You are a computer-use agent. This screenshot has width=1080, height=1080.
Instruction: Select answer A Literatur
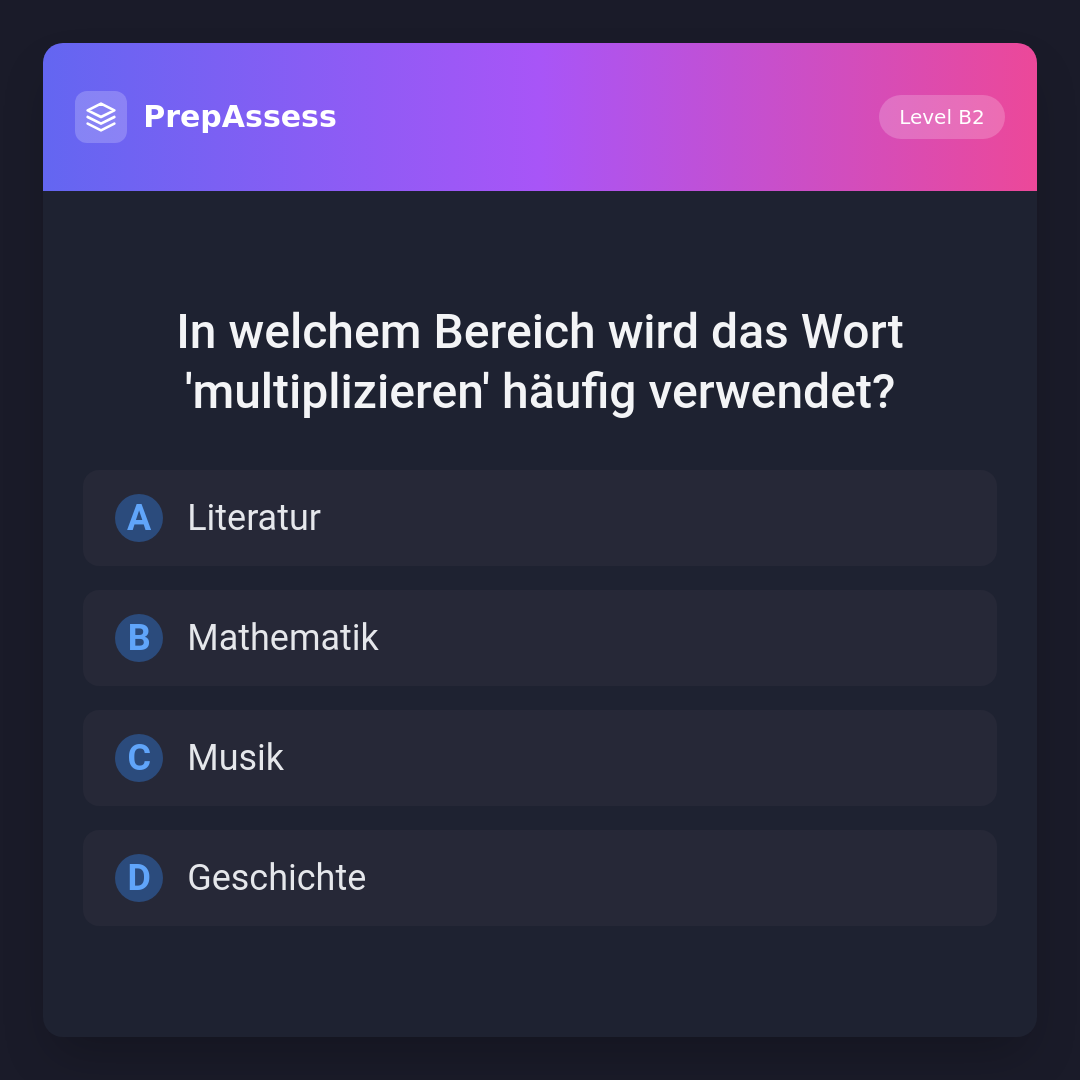(x=540, y=518)
